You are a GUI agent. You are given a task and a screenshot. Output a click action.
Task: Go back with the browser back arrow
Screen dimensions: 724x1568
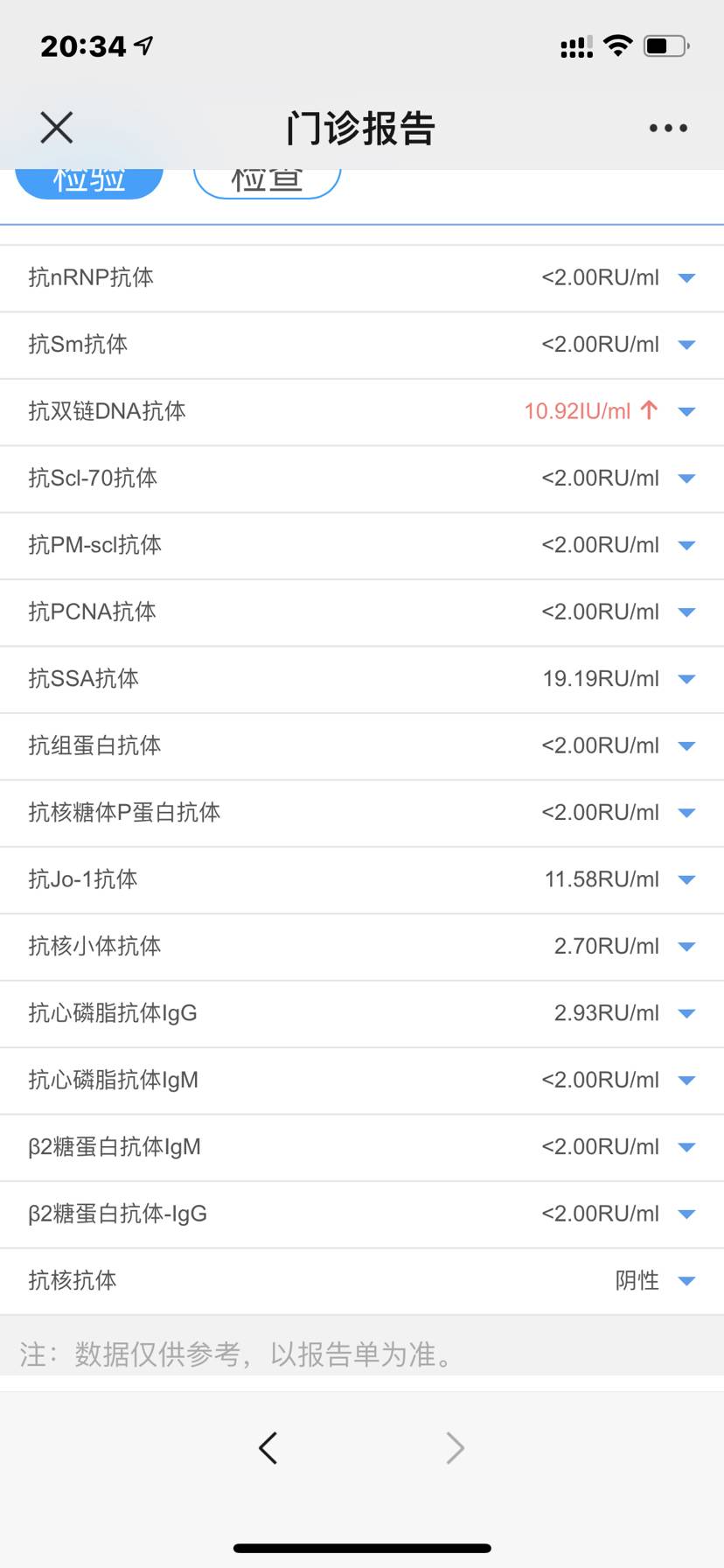click(x=268, y=1448)
